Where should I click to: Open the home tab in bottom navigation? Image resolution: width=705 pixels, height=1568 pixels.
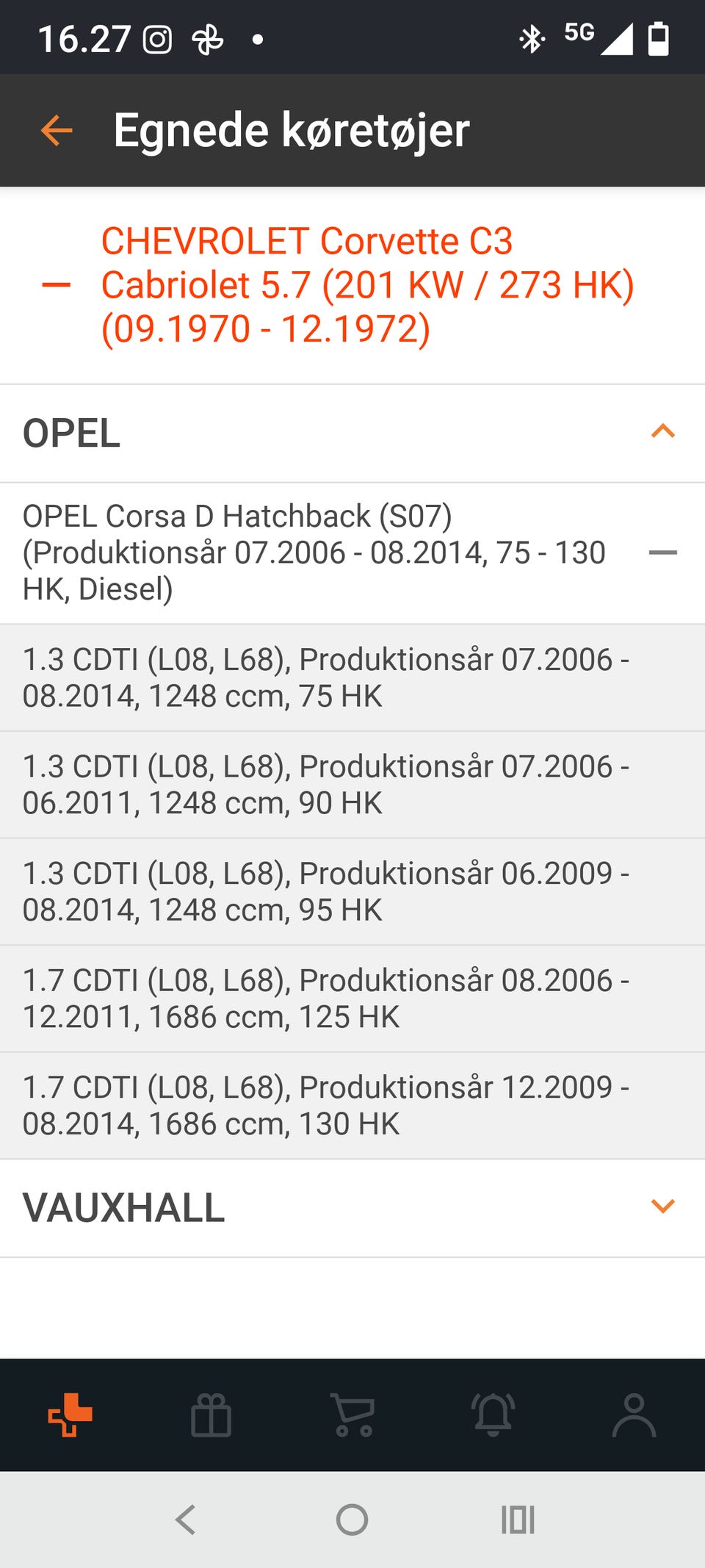click(x=70, y=1414)
